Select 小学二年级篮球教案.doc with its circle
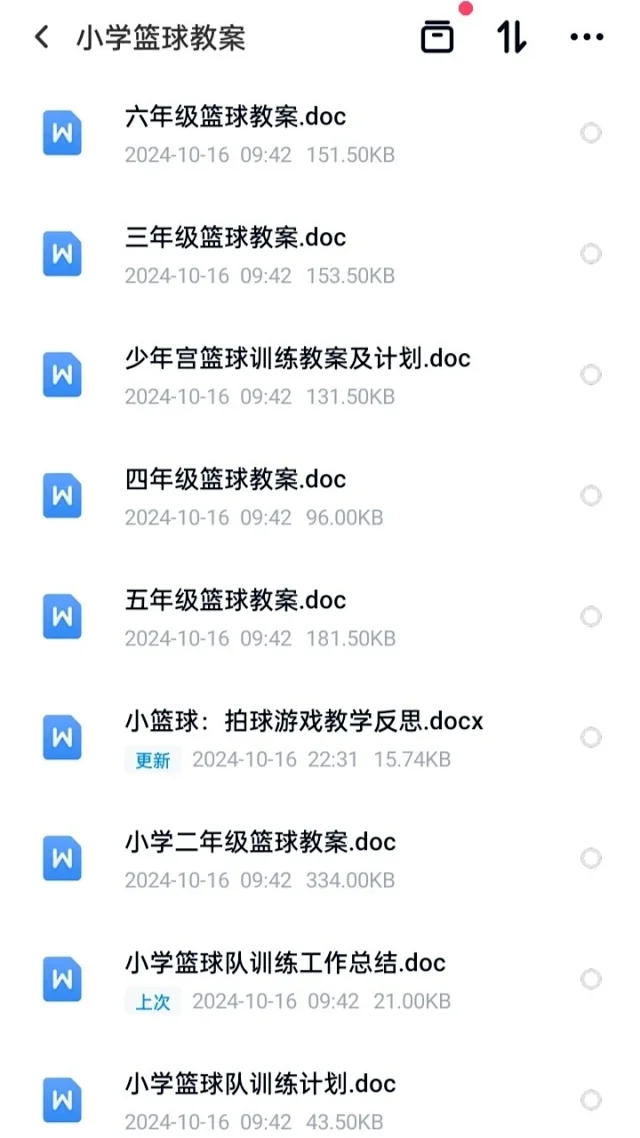The height and width of the screenshot is (1138, 640). click(x=591, y=859)
